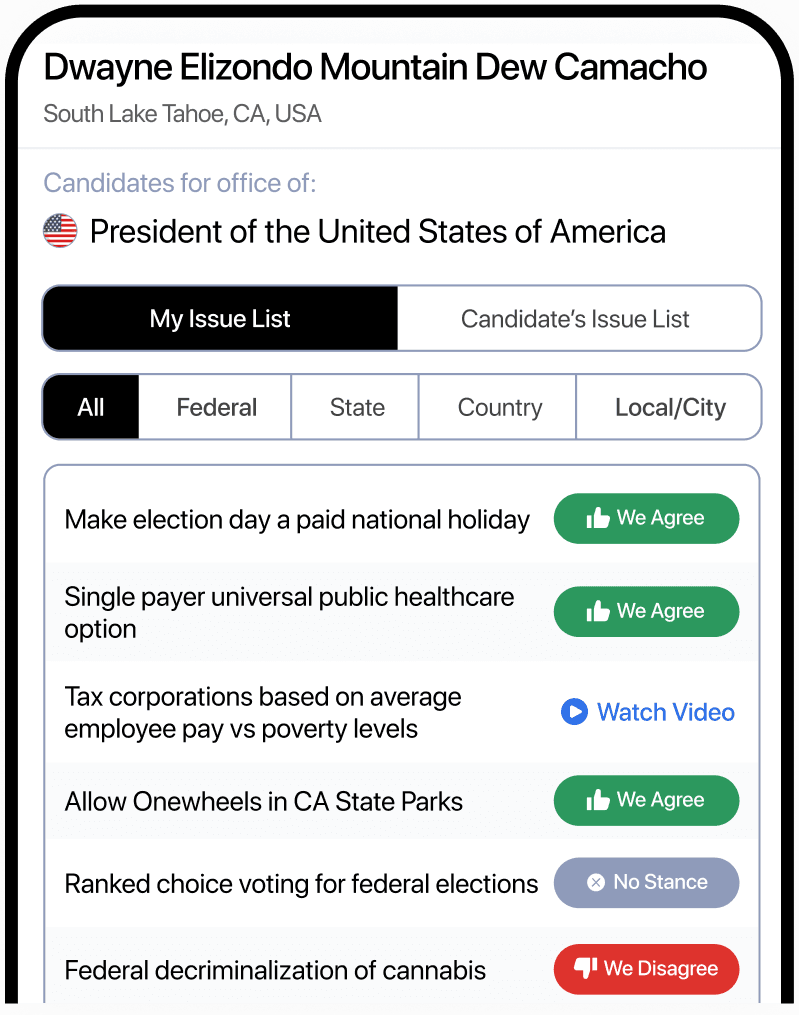
Task: Filter issues by Country
Action: click(498, 407)
